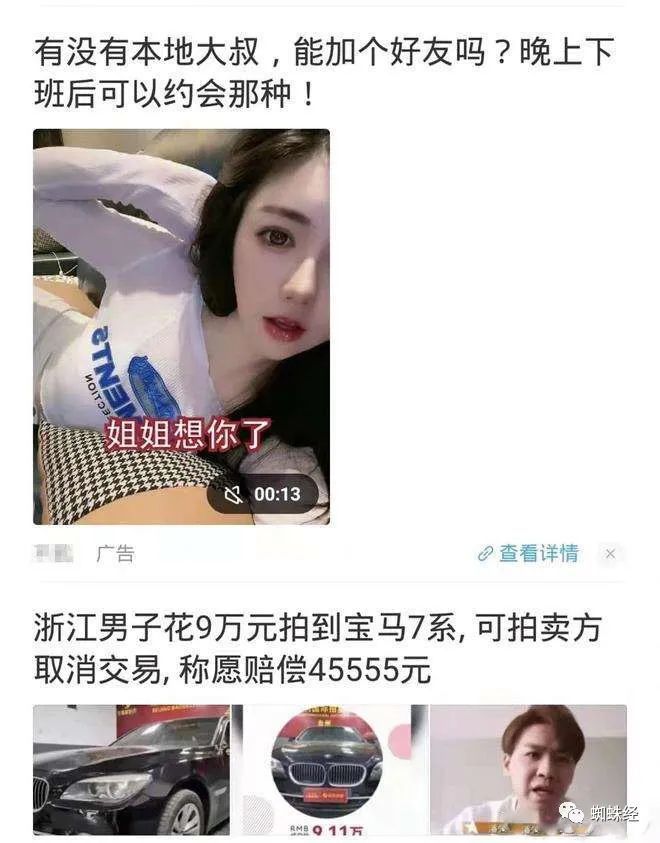Open the 查看详情 link for the ad
The height and width of the screenshot is (843, 660).
[528, 553]
